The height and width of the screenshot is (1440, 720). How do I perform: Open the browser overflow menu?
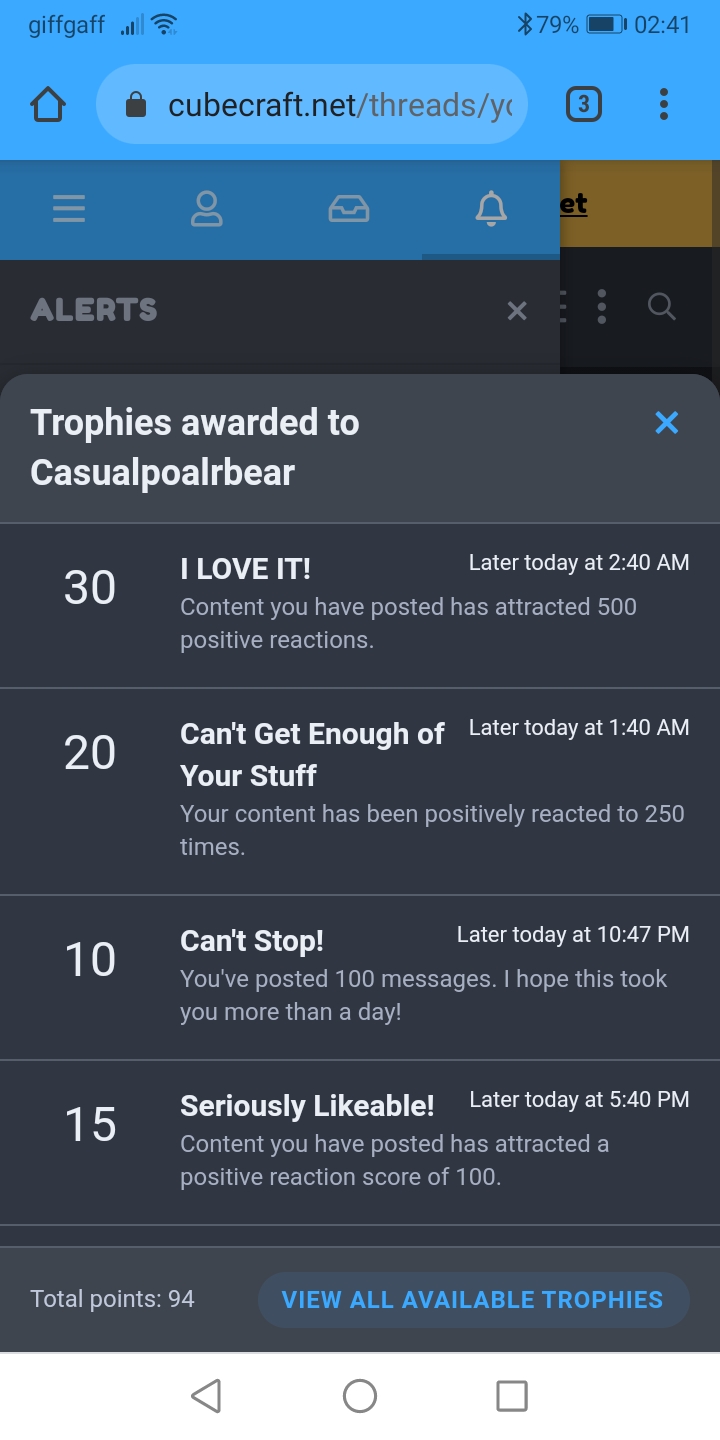click(664, 104)
